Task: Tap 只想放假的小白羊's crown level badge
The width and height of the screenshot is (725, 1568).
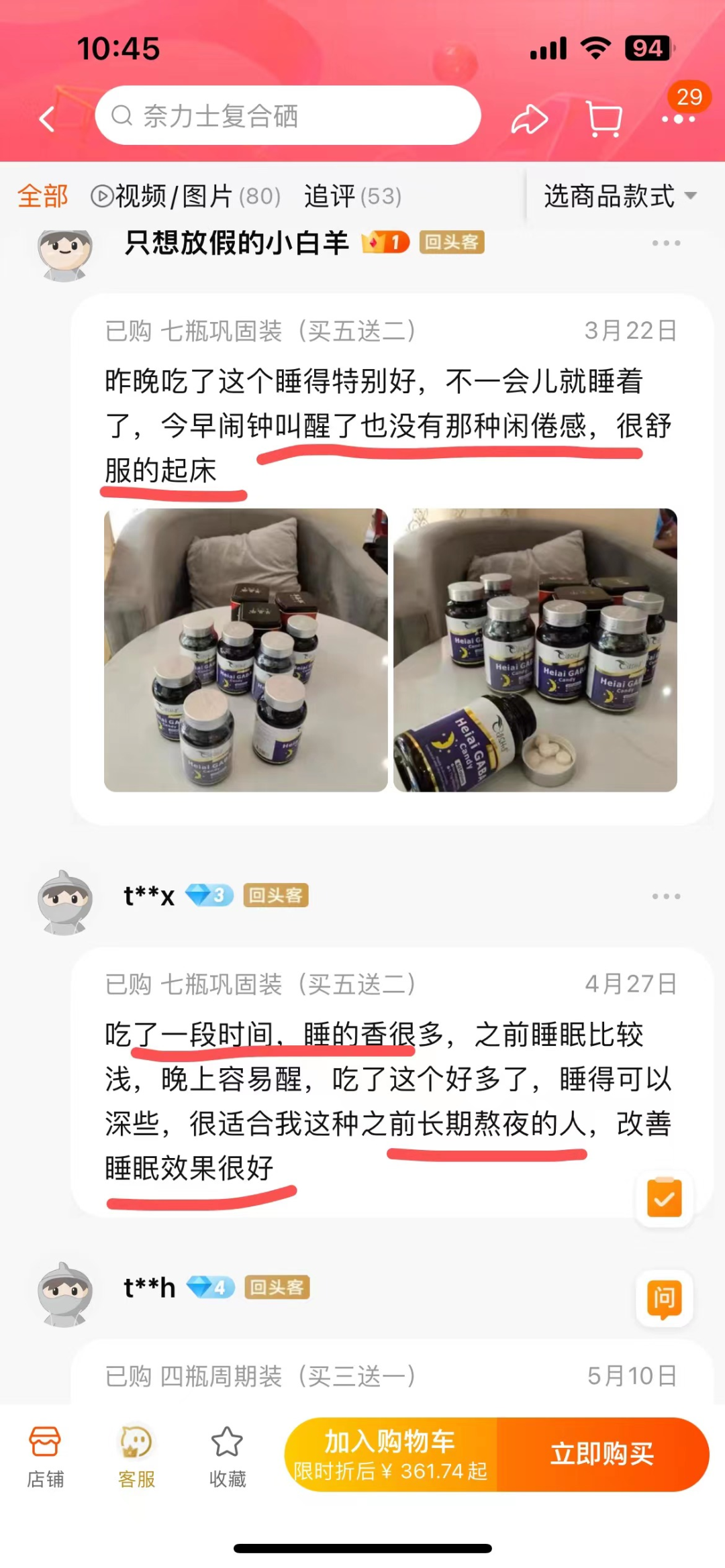Action: (x=383, y=244)
